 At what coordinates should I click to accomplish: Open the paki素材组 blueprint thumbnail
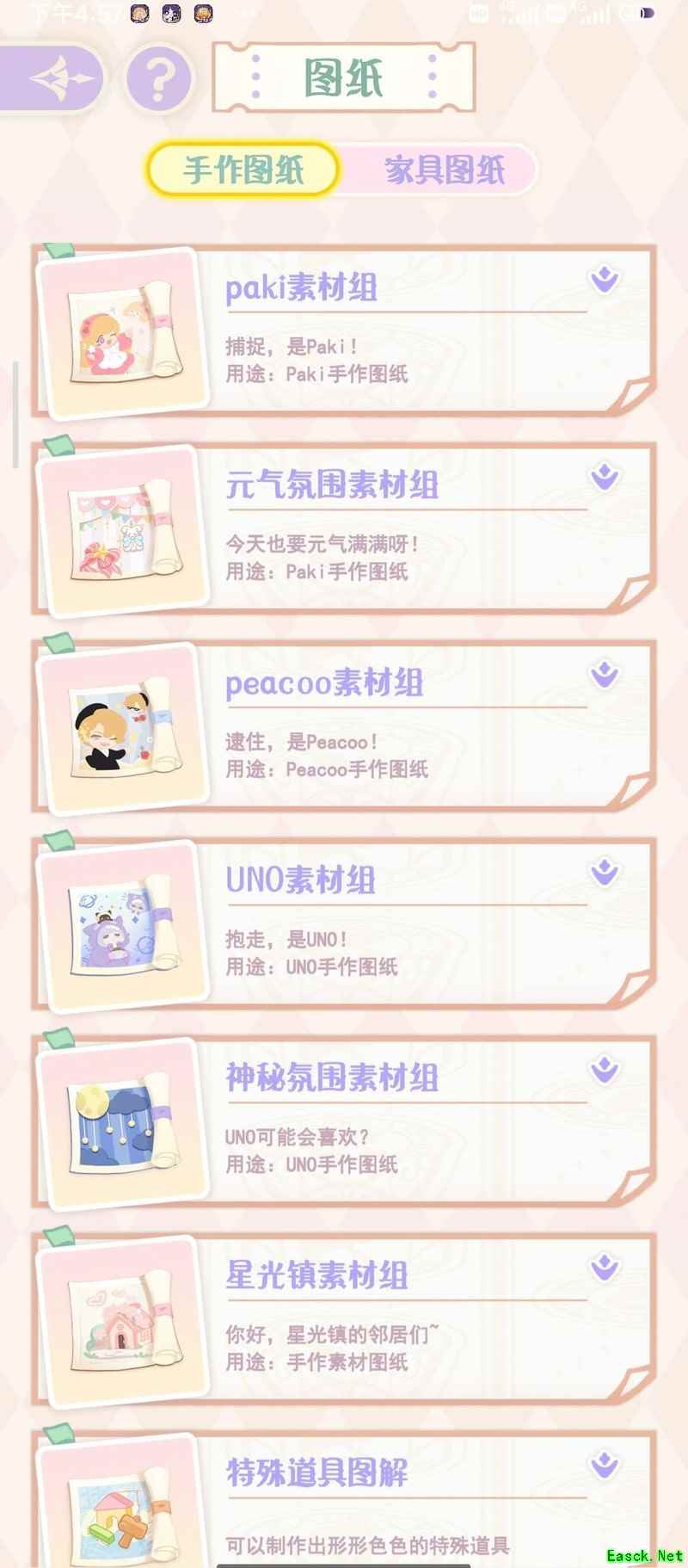(x=123, y=334)
